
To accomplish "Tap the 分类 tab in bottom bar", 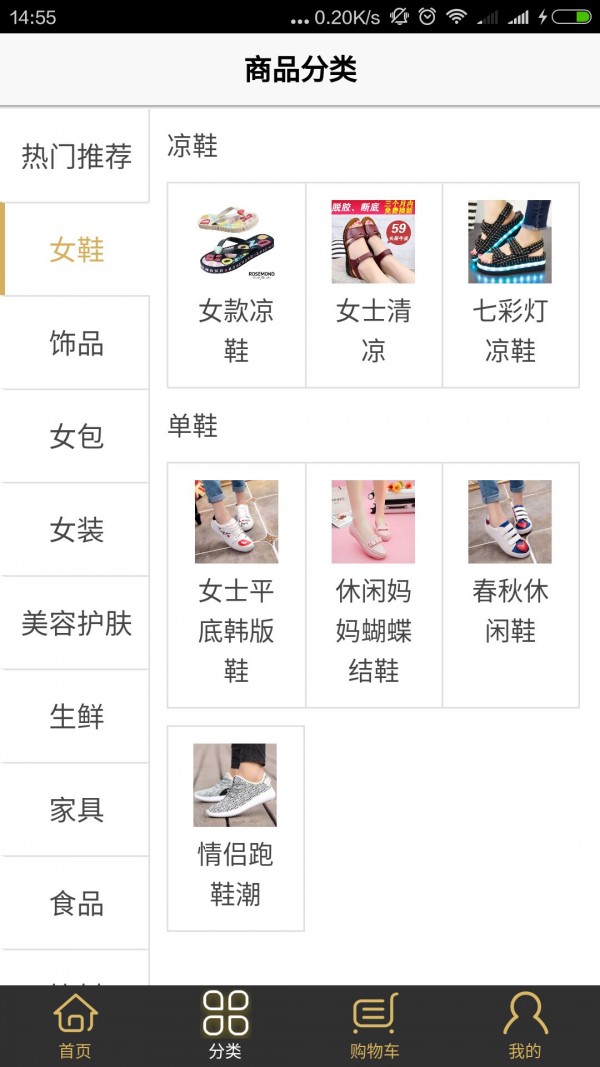I will (x=225, y=1026).
